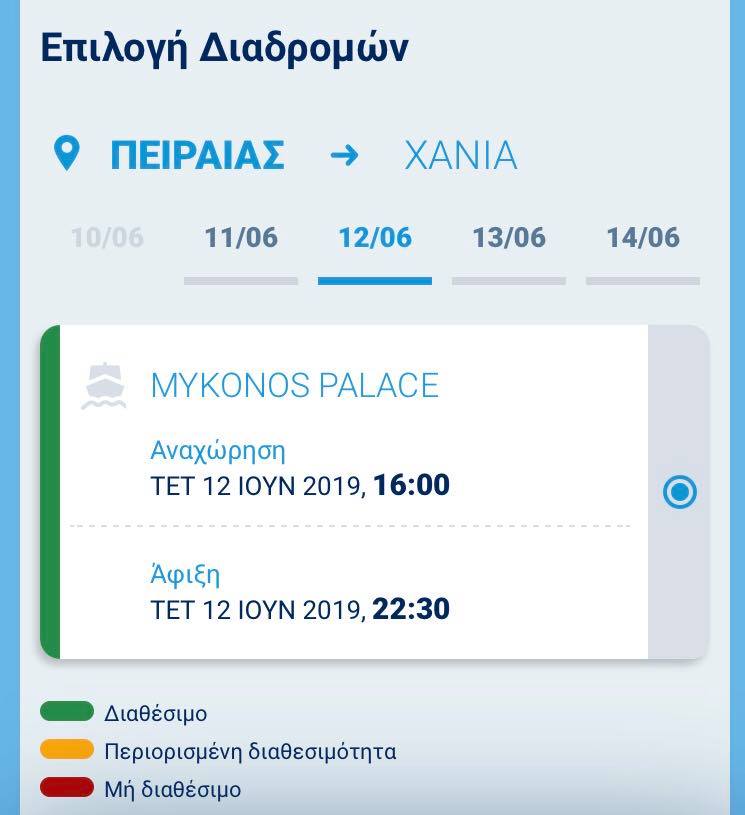Select the 12/06 date tab
Viewport: 745px width, 815px height.
pyautogui.click(x=375, y=239)
